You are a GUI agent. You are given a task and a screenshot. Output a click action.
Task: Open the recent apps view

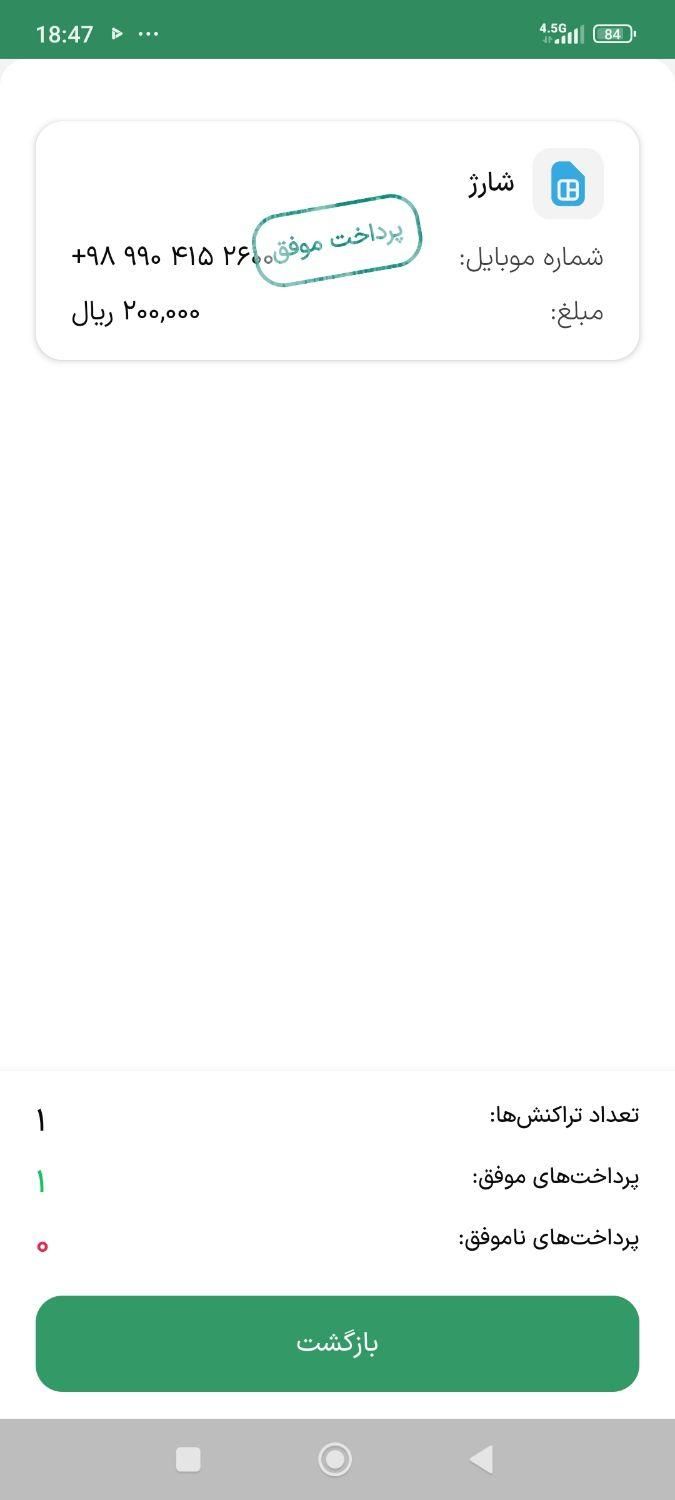tap(188, 1459)
